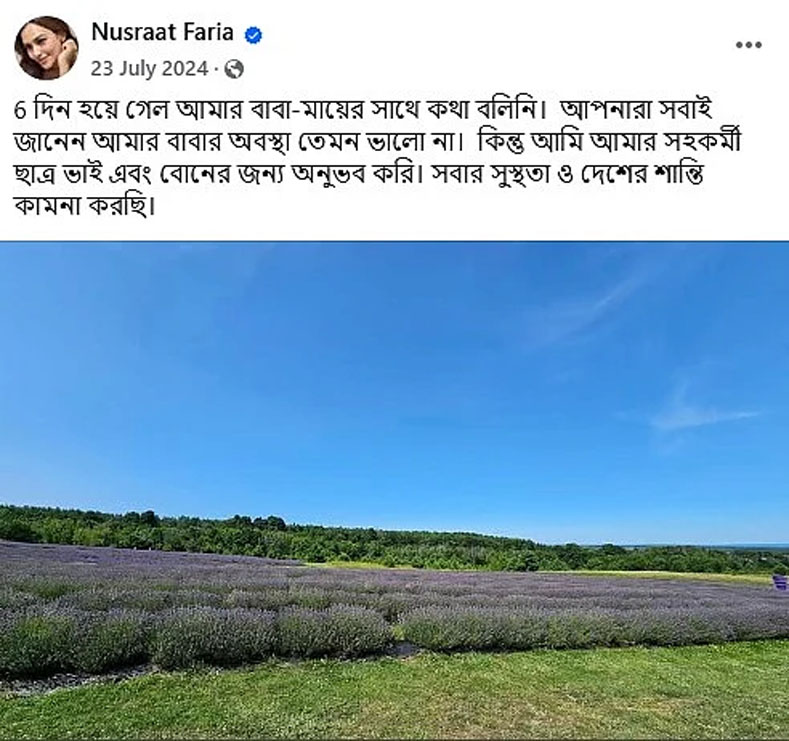Visit Nusraat Faria's profile via name
789x741 pixels.
point(162,33)
